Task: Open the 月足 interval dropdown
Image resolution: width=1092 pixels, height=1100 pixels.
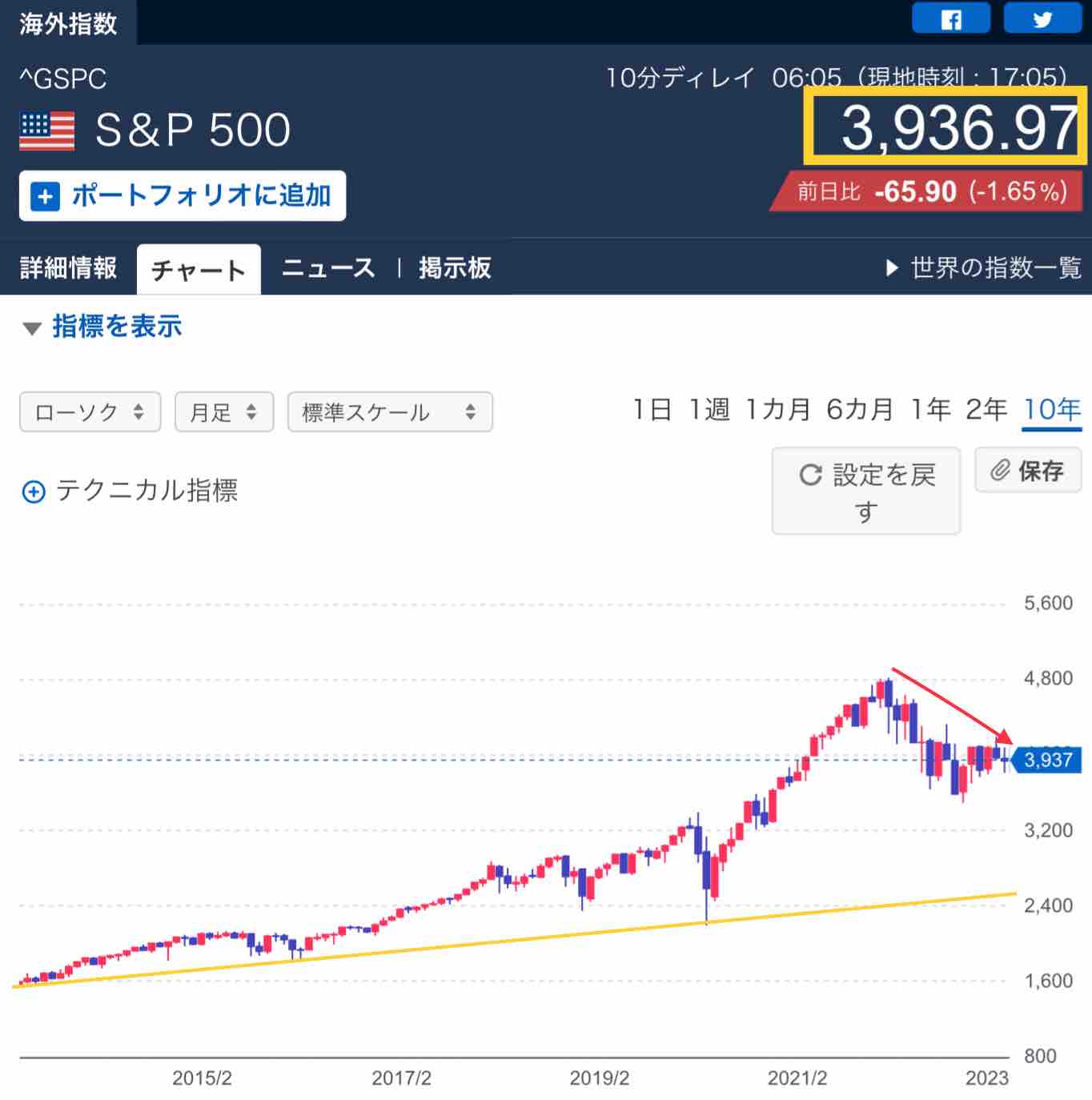Action: (x=223, y=412)
